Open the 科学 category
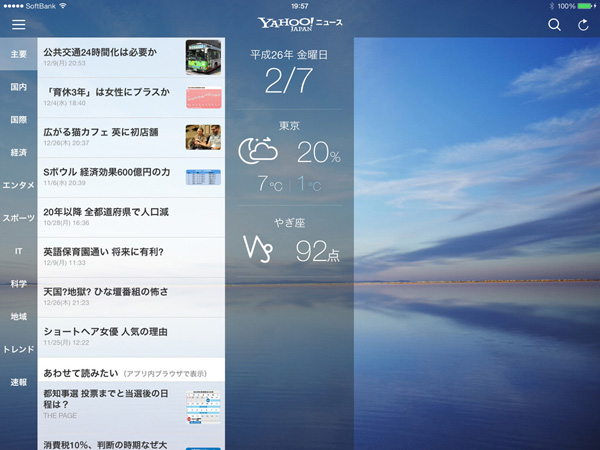 coord(18,283)
